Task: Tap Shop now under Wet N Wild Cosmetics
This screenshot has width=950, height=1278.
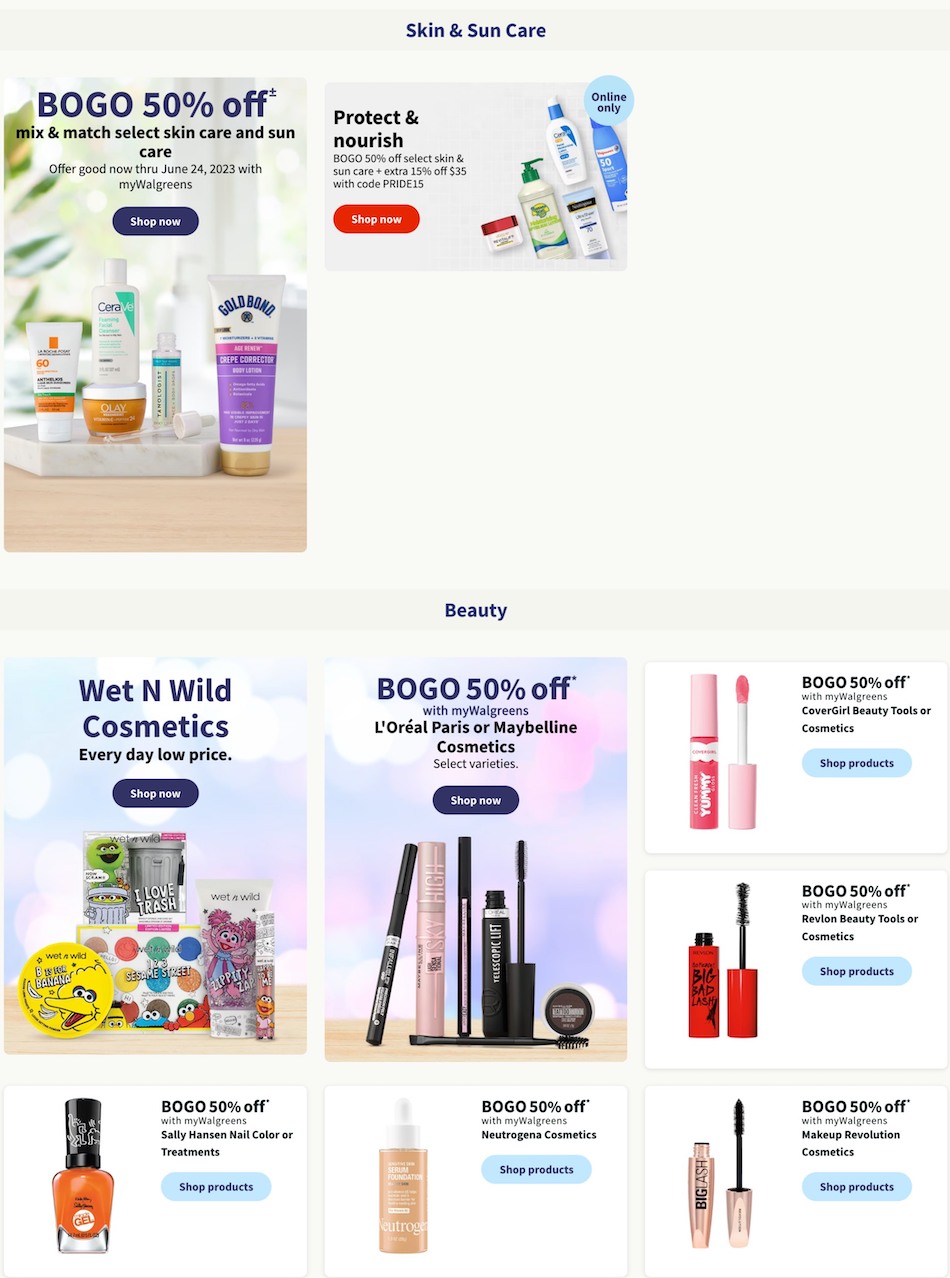Action: pos(155,793)
